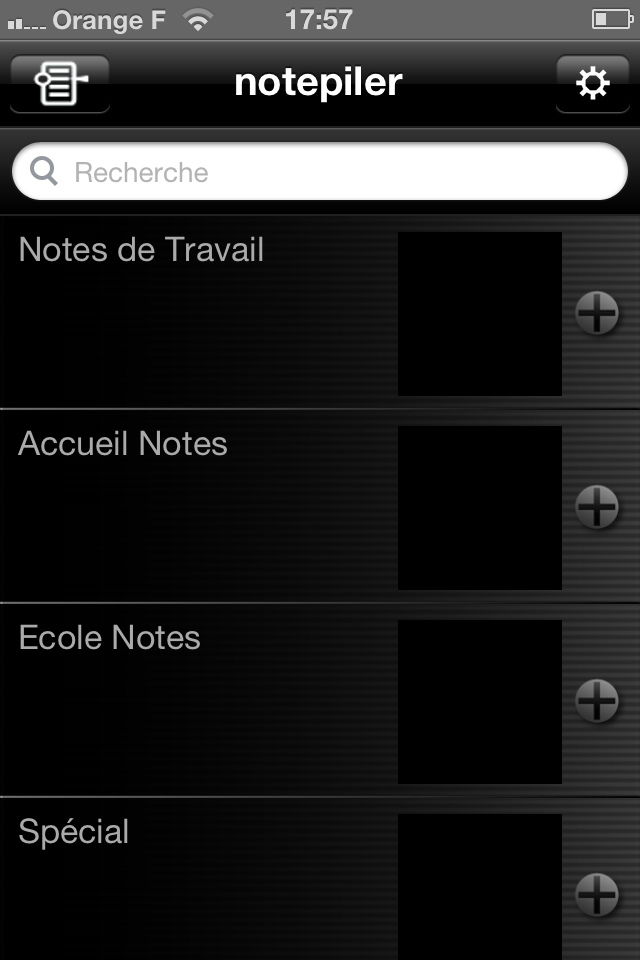Open the settings gear

coord(593,84)
